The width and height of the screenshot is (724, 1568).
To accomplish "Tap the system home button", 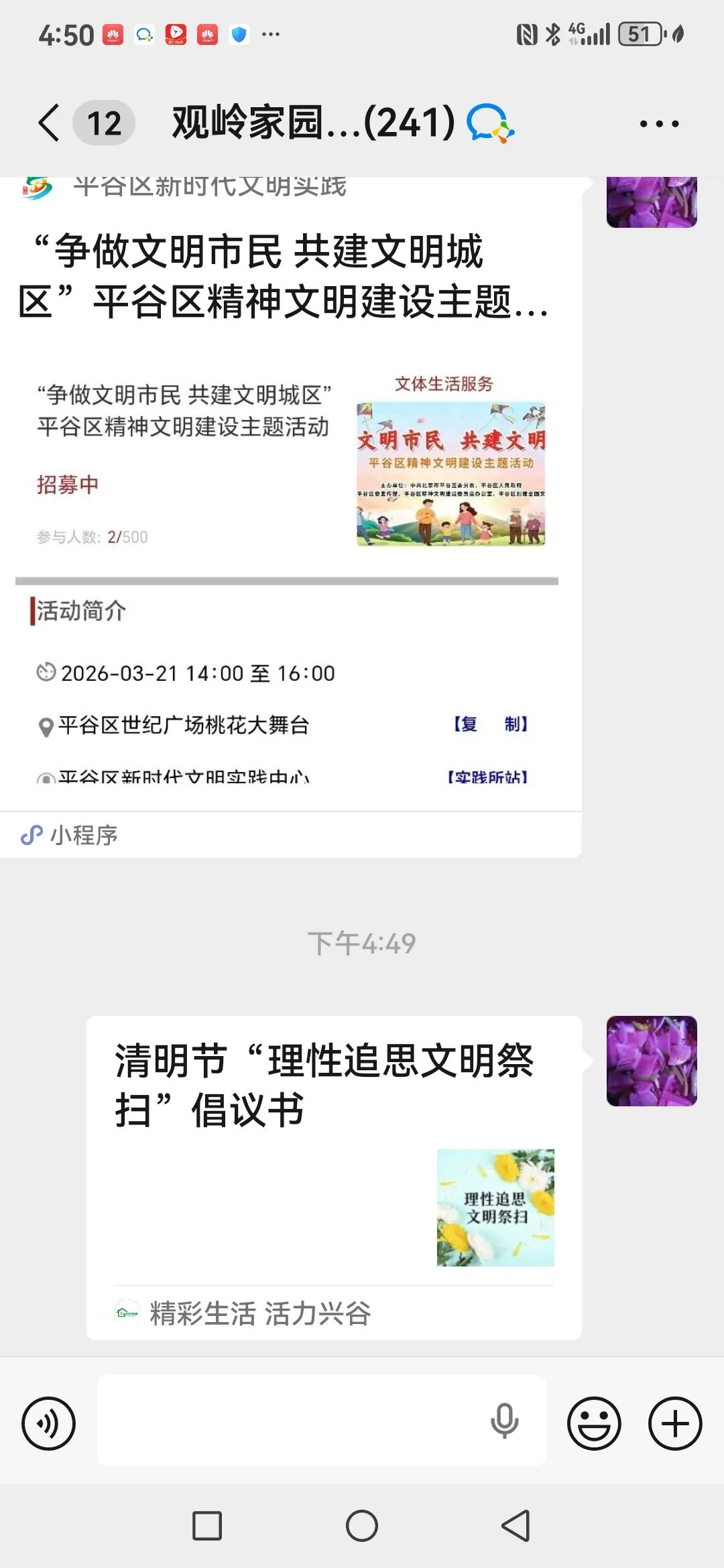I will (x=362, y=1526).
